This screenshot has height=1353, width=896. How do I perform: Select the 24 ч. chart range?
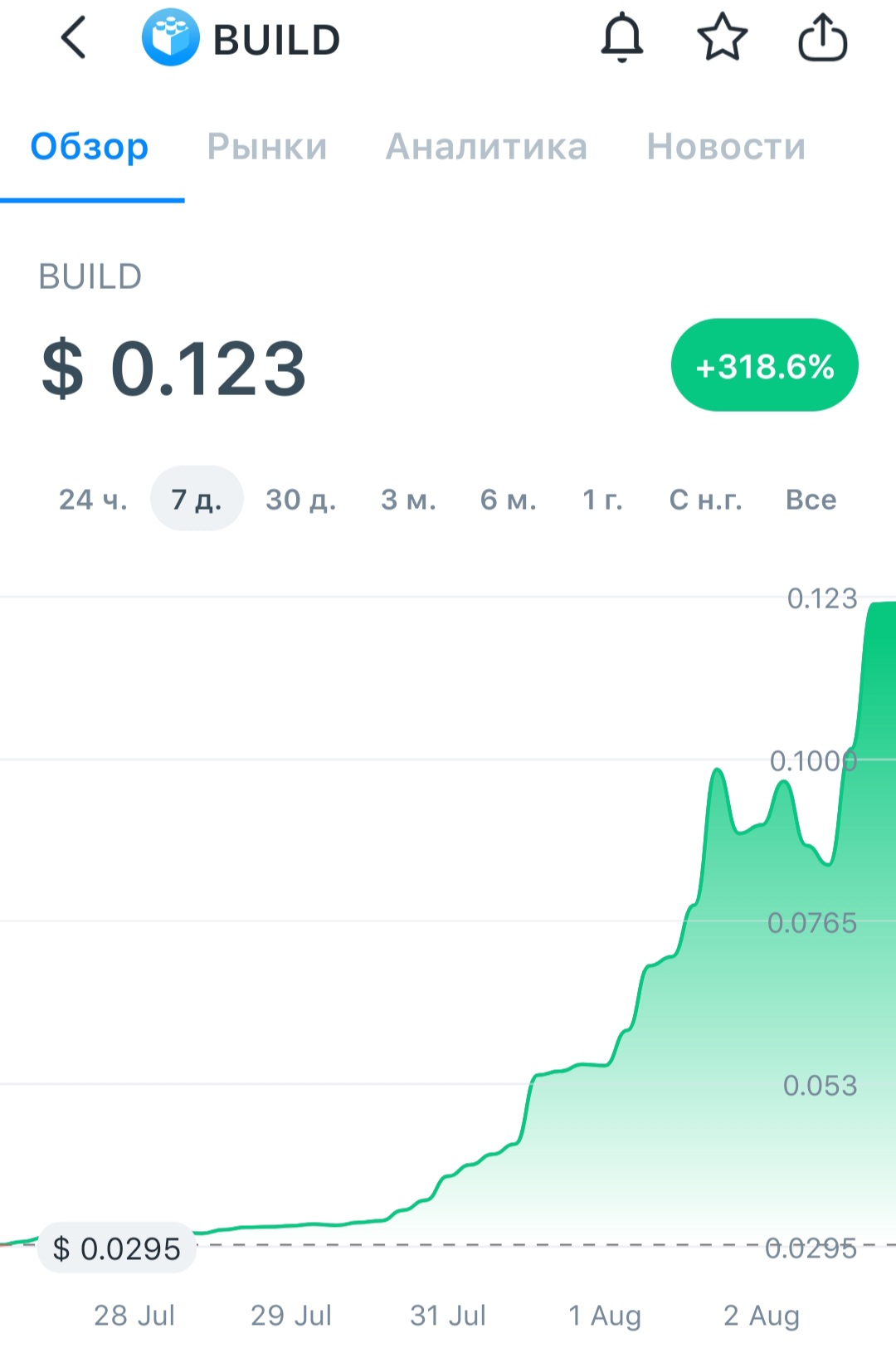pyautogui.click(x=93, y=500)
